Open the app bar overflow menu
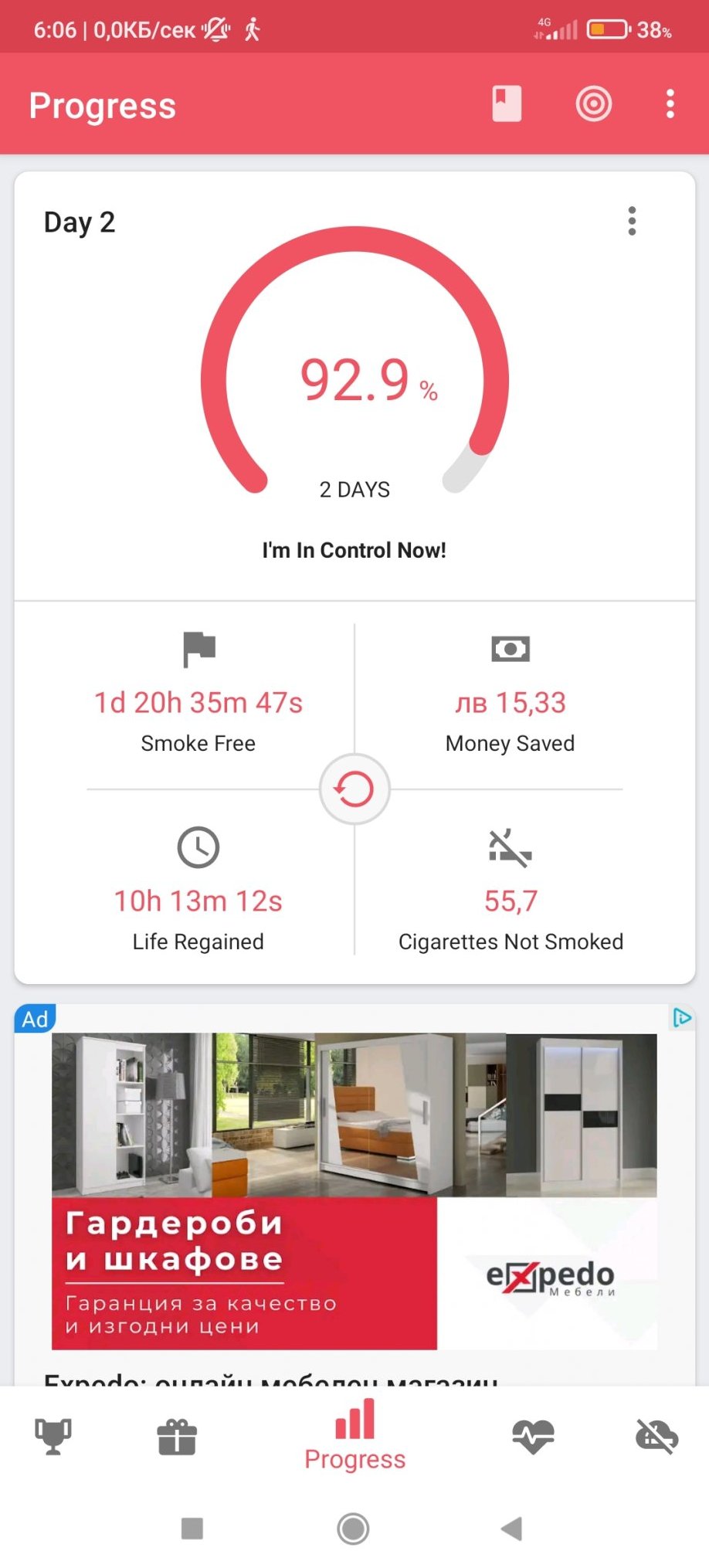The image size is (709, 1568). coord(670,104)
